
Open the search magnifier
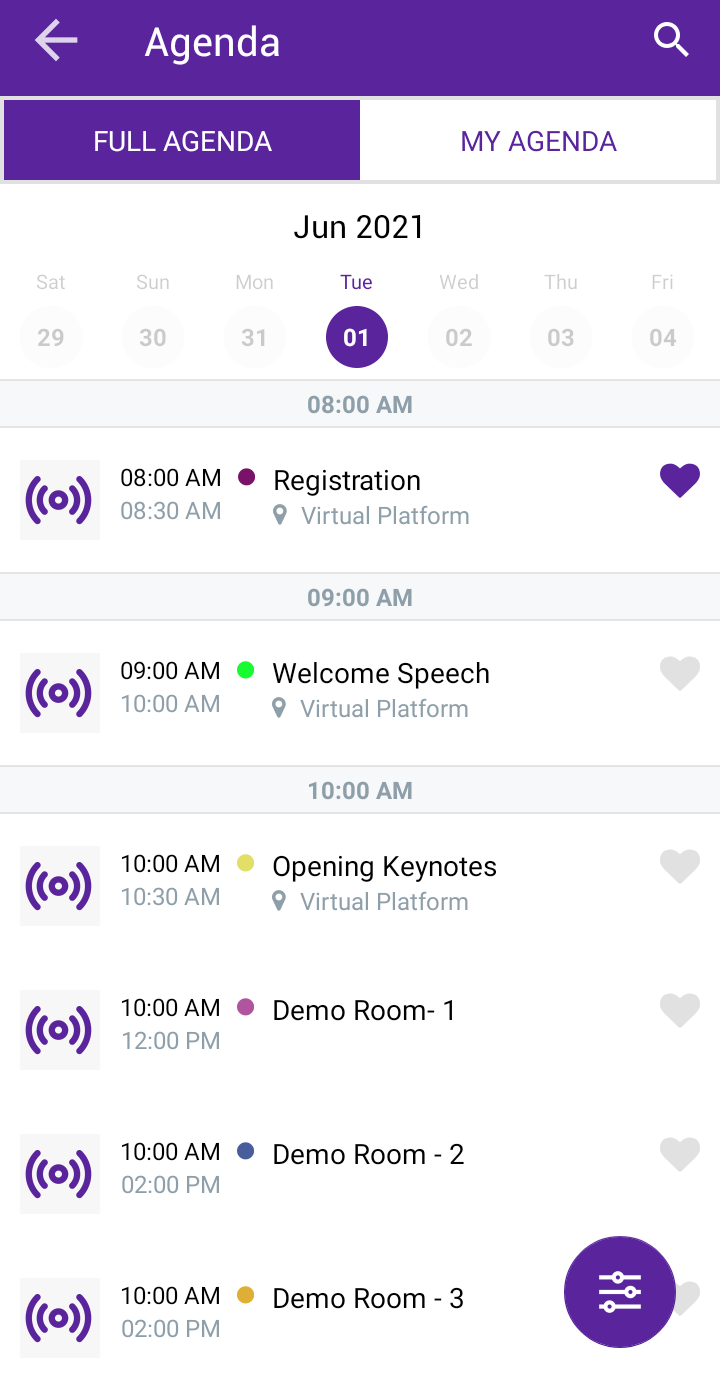[x=671, y=41]
